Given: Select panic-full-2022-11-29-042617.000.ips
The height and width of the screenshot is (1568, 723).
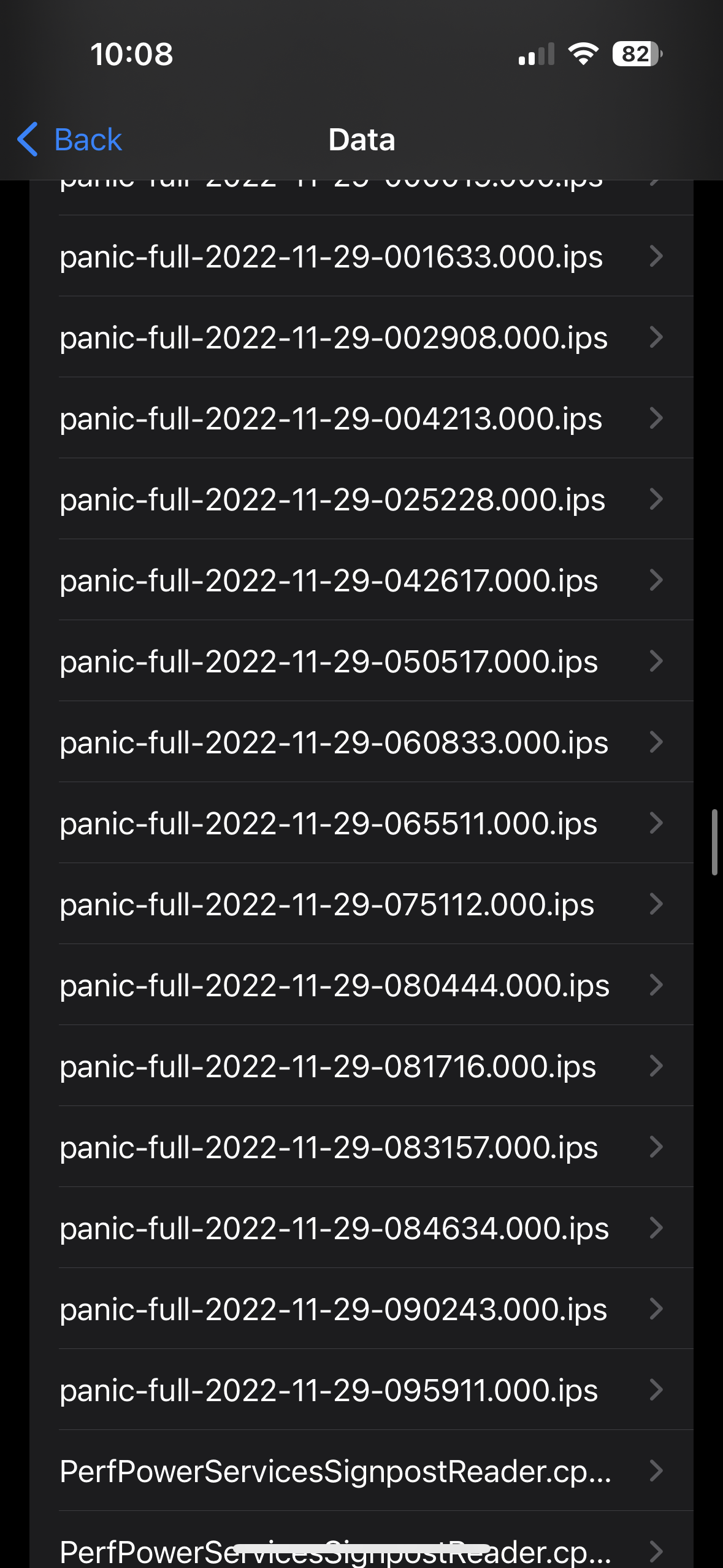Looking at the screenshot, I should pos(361,580).
